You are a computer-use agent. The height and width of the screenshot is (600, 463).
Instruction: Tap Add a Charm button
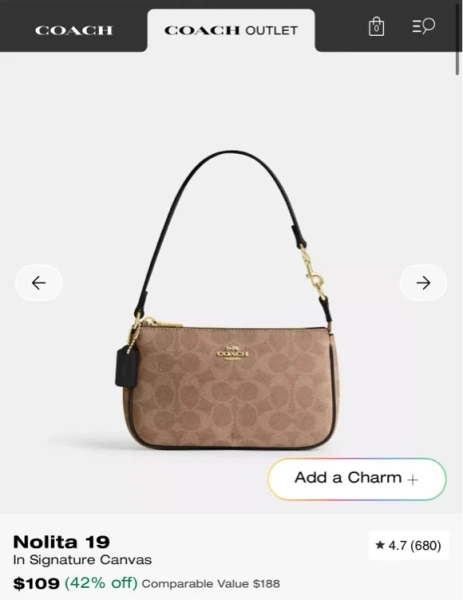(357, 479)
